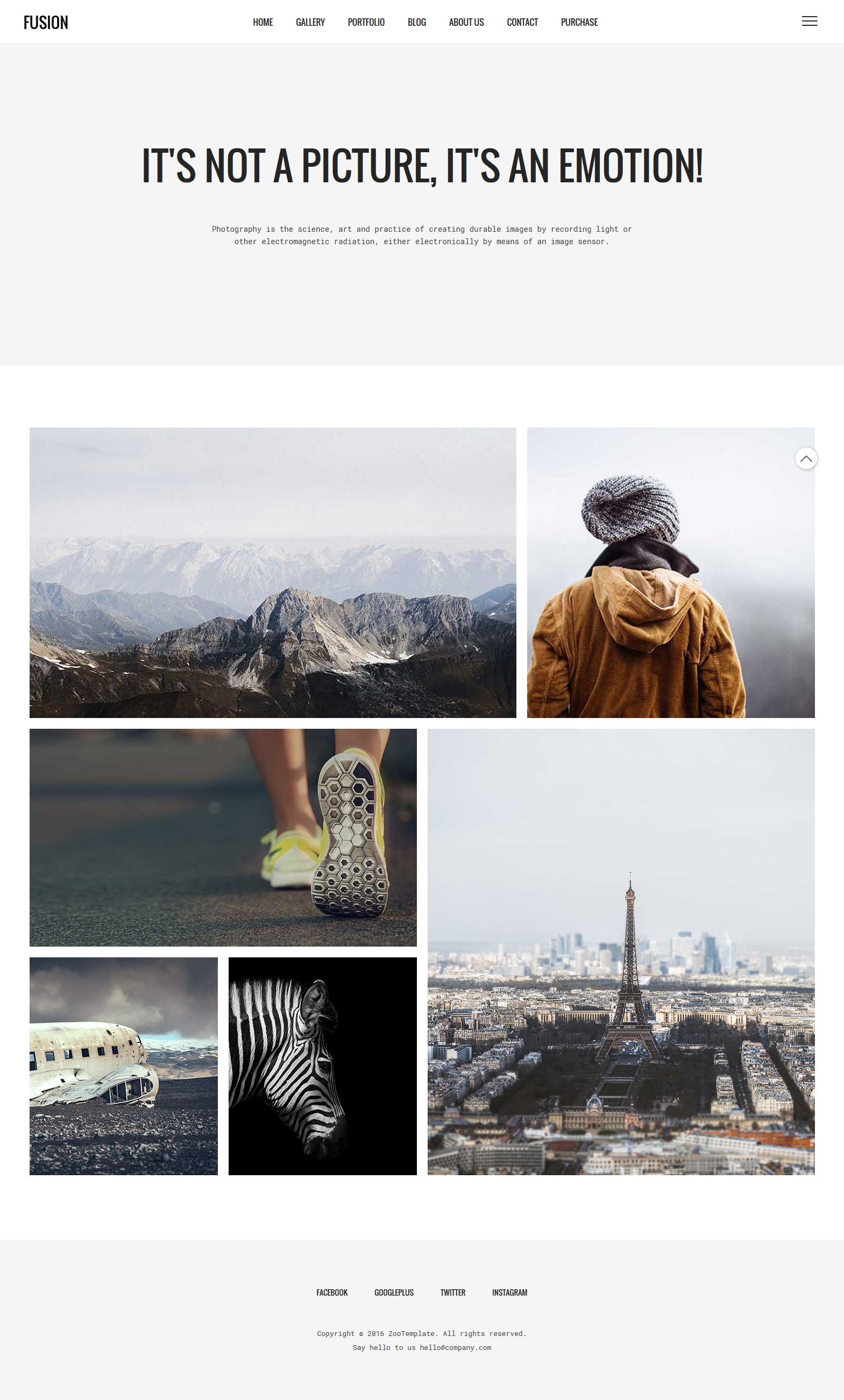The image size is (844, 1400).
Task: Go to Instagram from footer
Action: (510, 1292)
